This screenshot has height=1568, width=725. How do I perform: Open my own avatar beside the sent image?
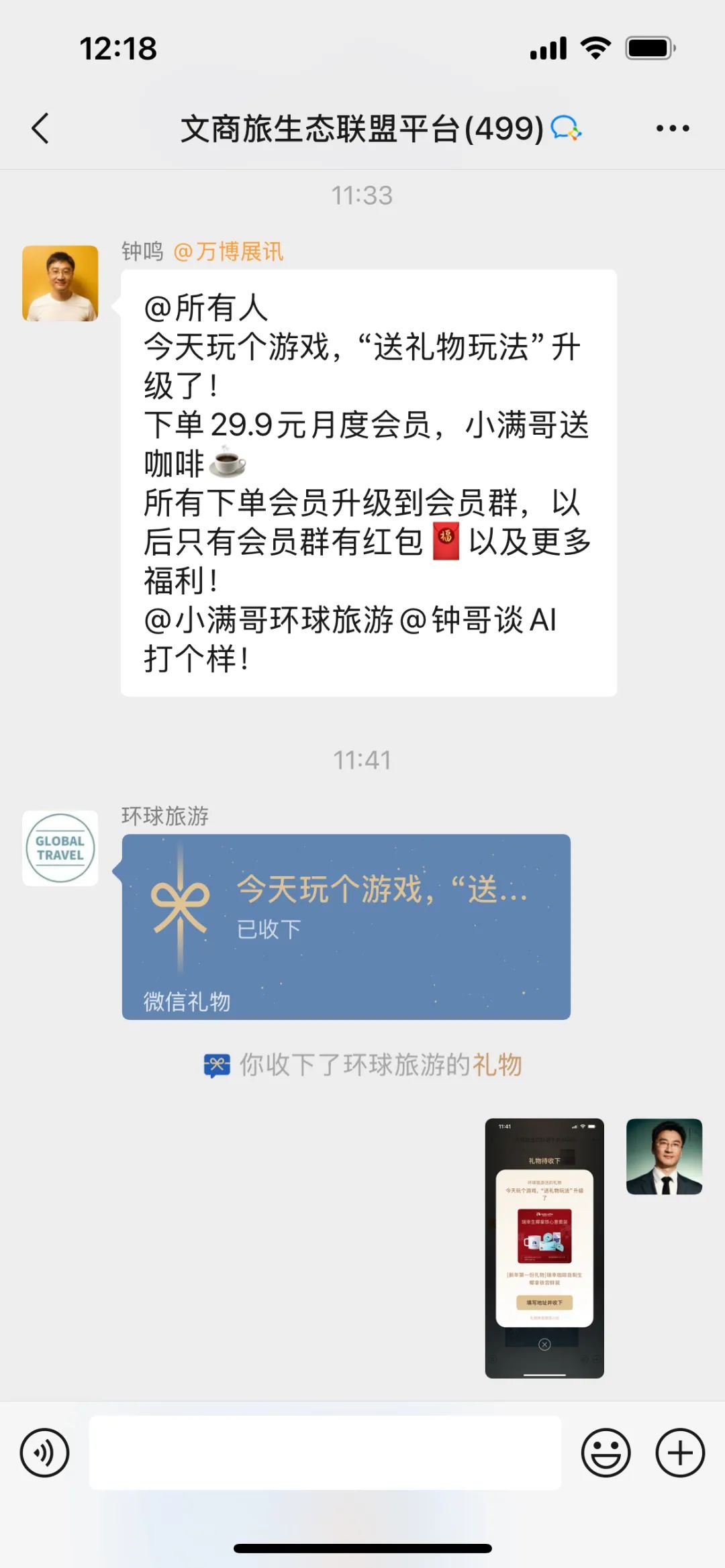click(x=665, y=1157)
